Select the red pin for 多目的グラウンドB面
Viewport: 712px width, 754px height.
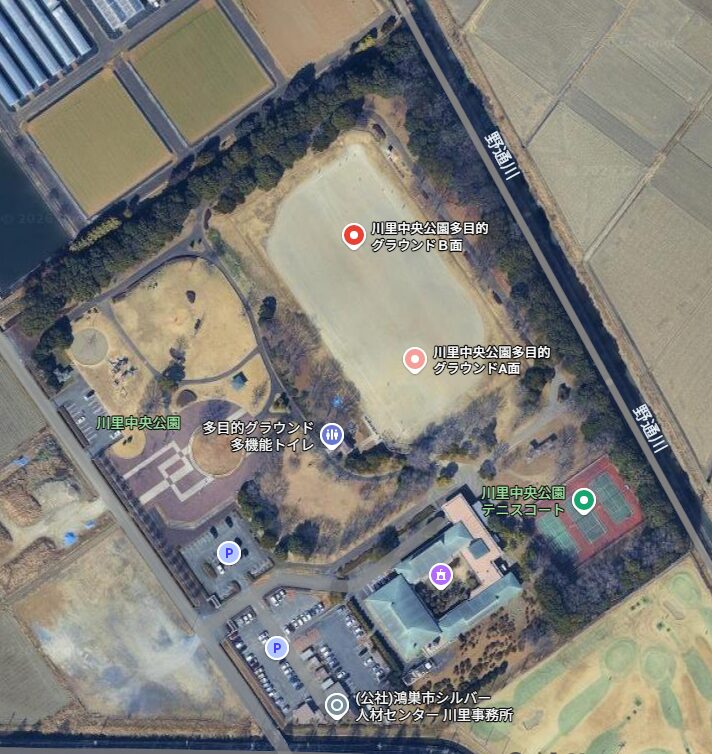pyautogui.click(x=353, y=235)
